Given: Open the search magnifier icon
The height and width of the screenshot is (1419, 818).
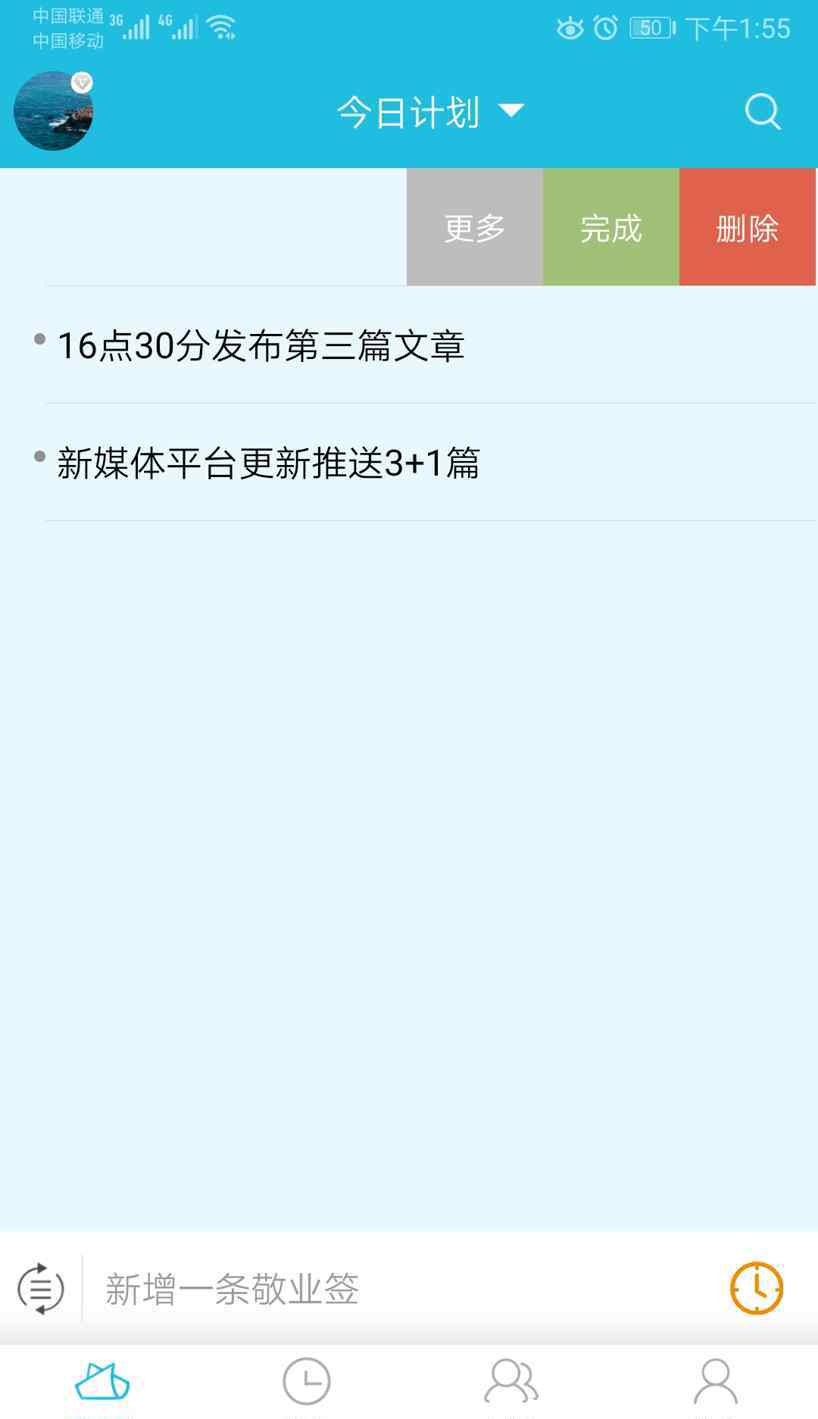Looking at the screenshot, I should click(762, 111).
